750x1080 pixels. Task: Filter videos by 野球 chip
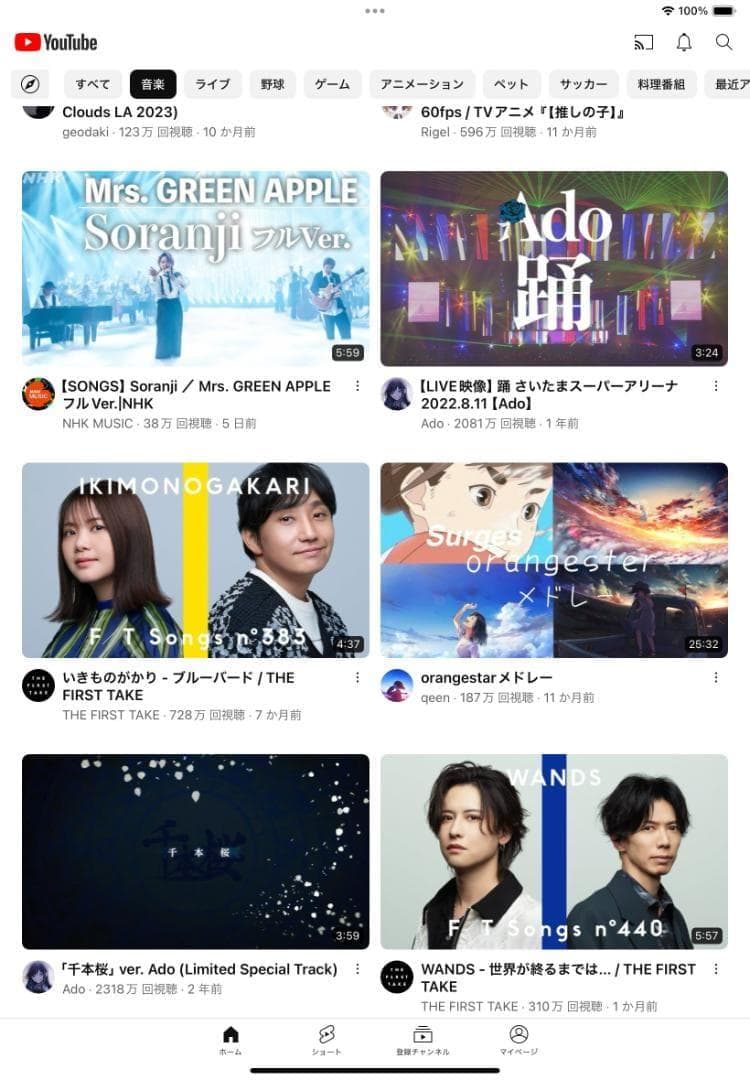272,84
